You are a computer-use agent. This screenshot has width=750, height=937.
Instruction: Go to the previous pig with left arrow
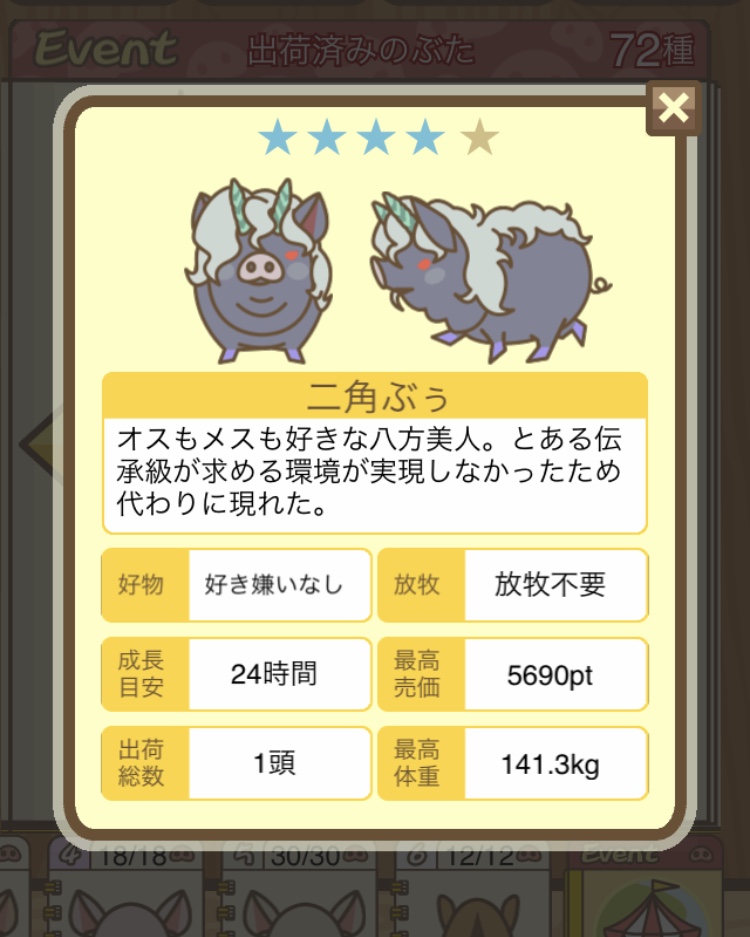tap(36, 441)
